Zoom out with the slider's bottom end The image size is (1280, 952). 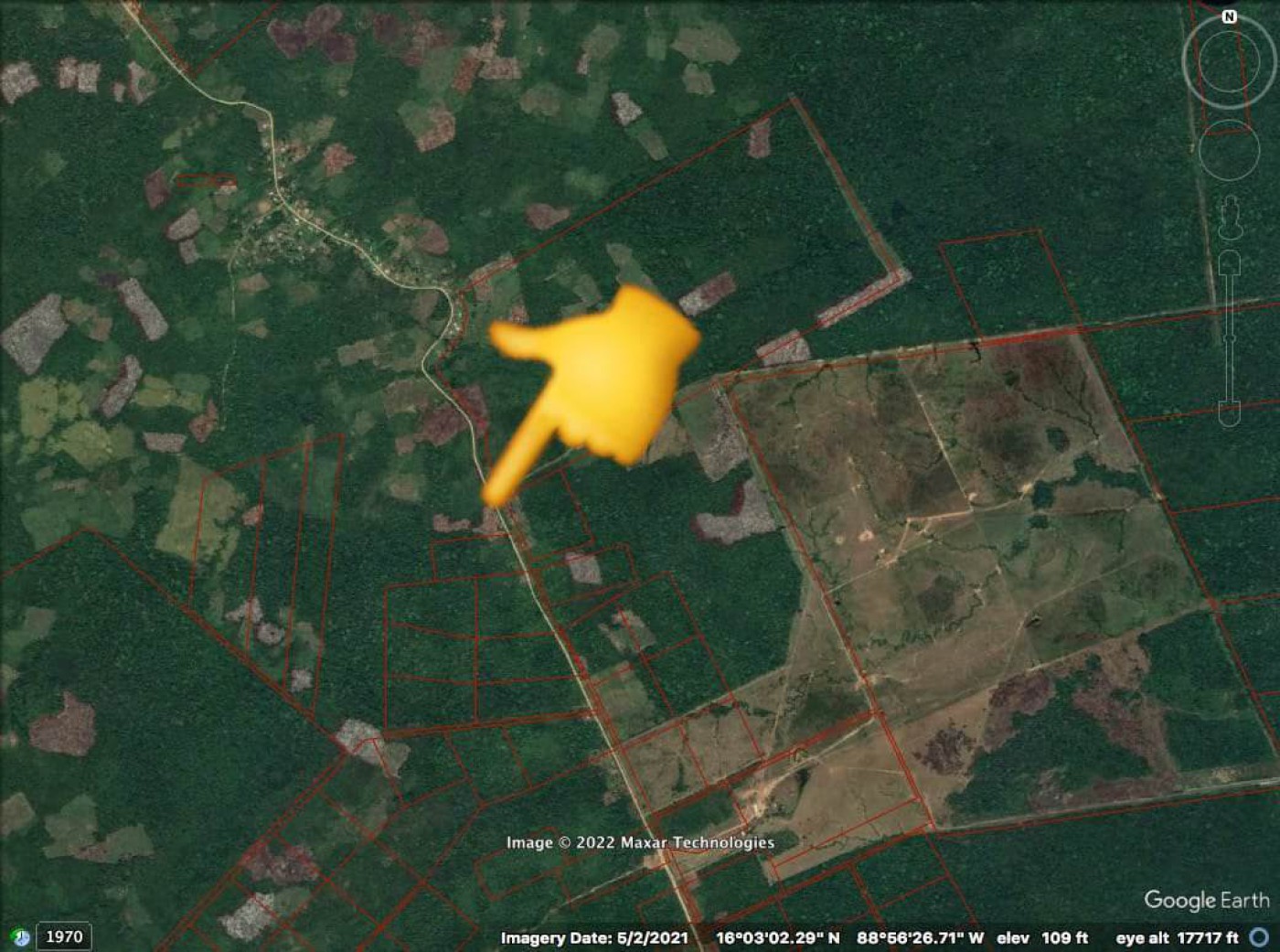point(1230,414)
